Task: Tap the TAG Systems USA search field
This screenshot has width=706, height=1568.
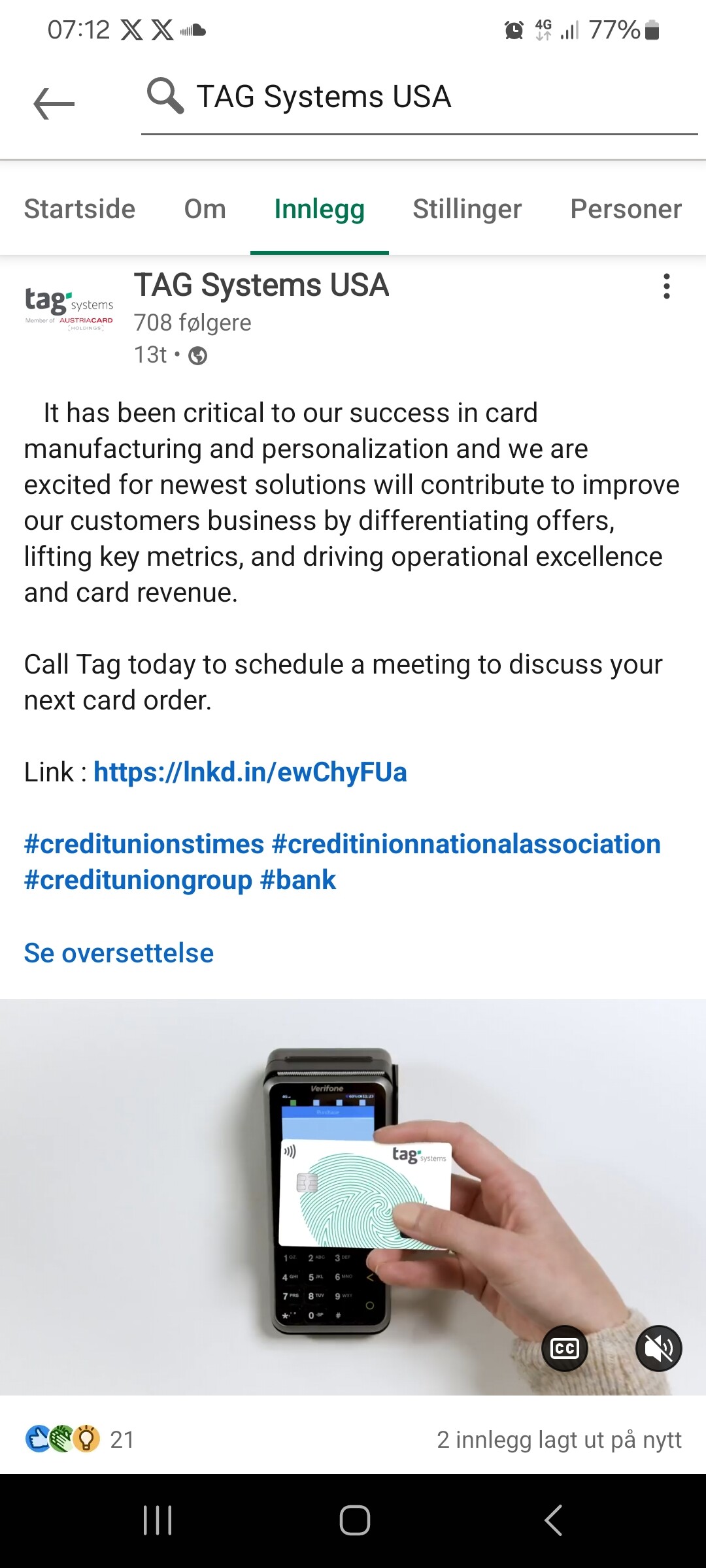Action: click(x=419, y=97)
